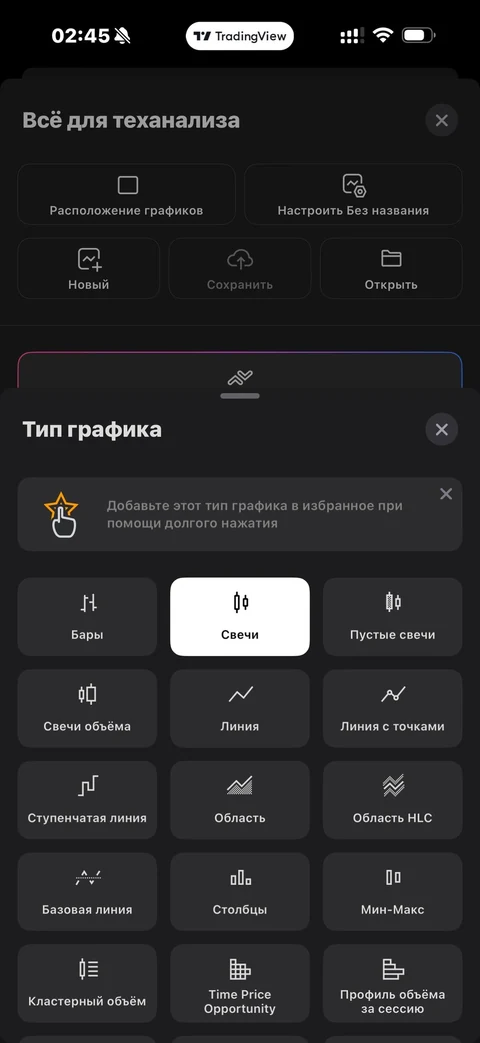Switch to Базовая линия
480x1043 pixels.
(x=87, y=891)
